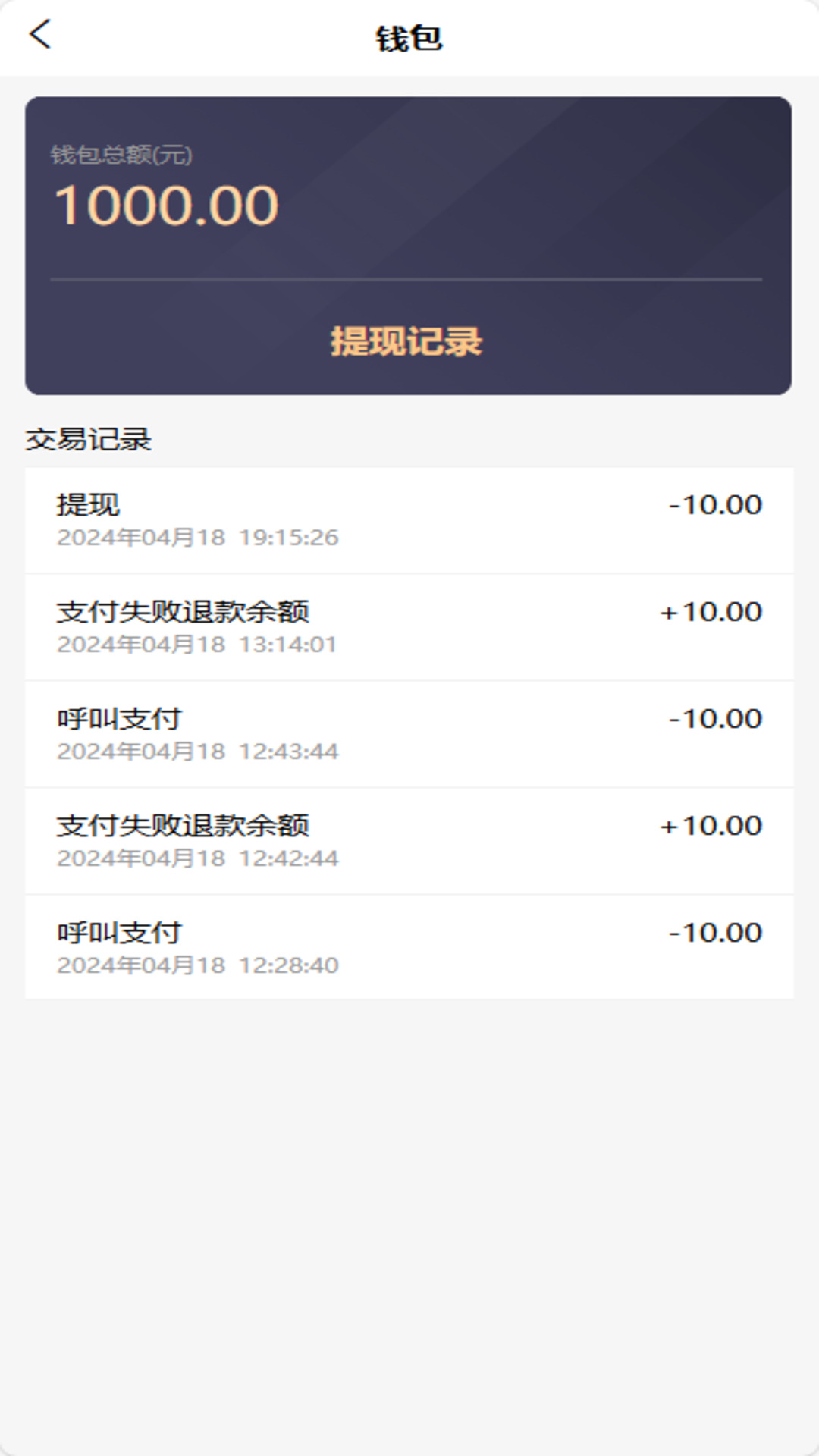819x1456 pixels.
Task: Select the -10.00 next to 呼叫支付 12:43:44
Action: coord(716,717)
